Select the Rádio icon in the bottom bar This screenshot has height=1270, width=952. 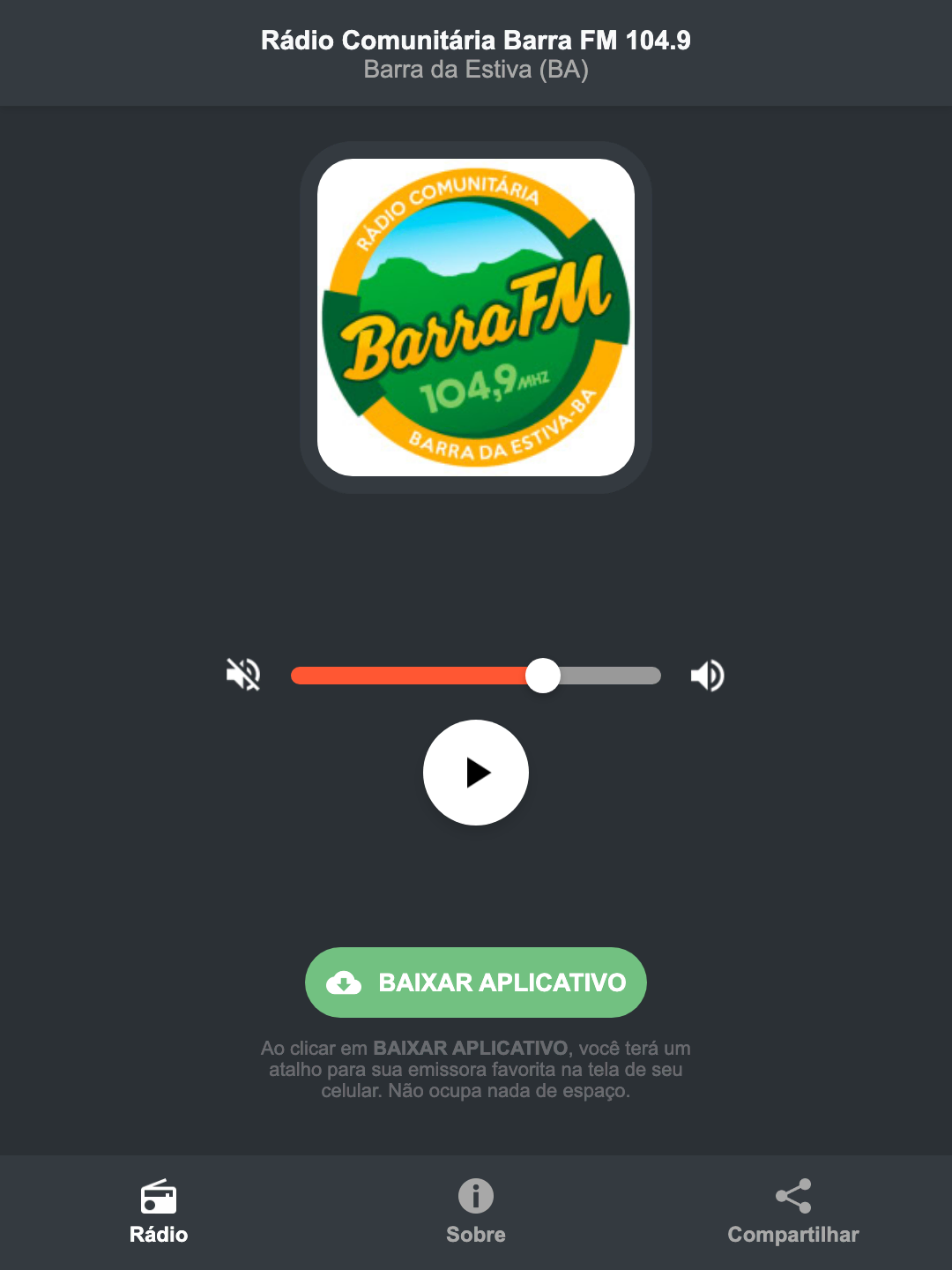click(159, 1199)
